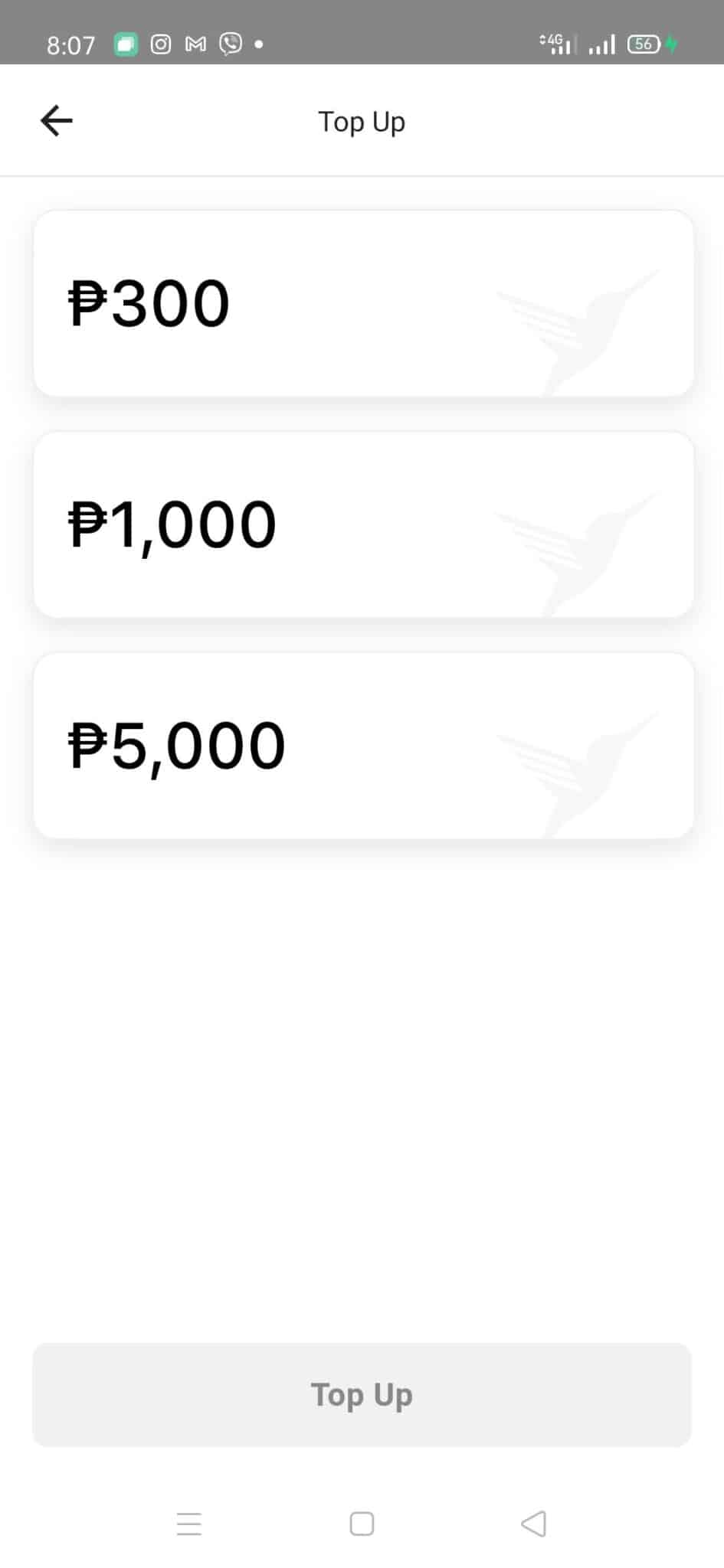724x1568 pixels.
Task: Tap the home navigation icon
Action: [x=361, y=1524]
